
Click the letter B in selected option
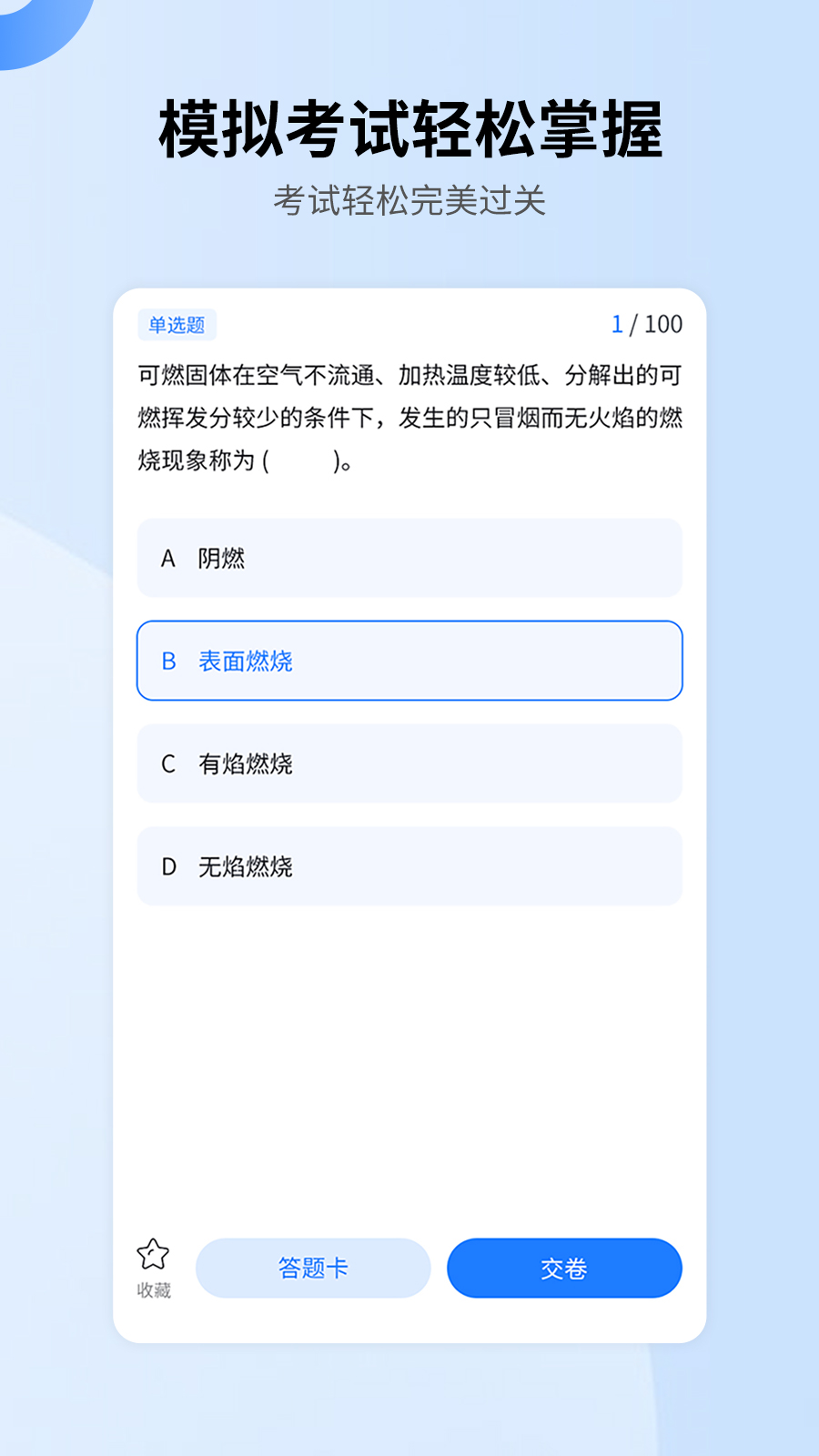point(168,662)
